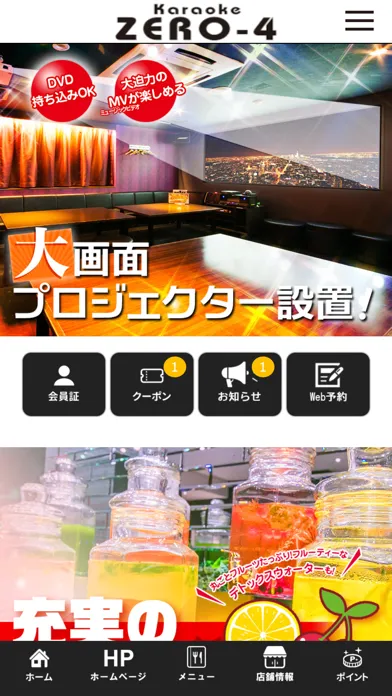392x696 pixels.
Task: Open the クーポン coupons button
Action: 152,384
